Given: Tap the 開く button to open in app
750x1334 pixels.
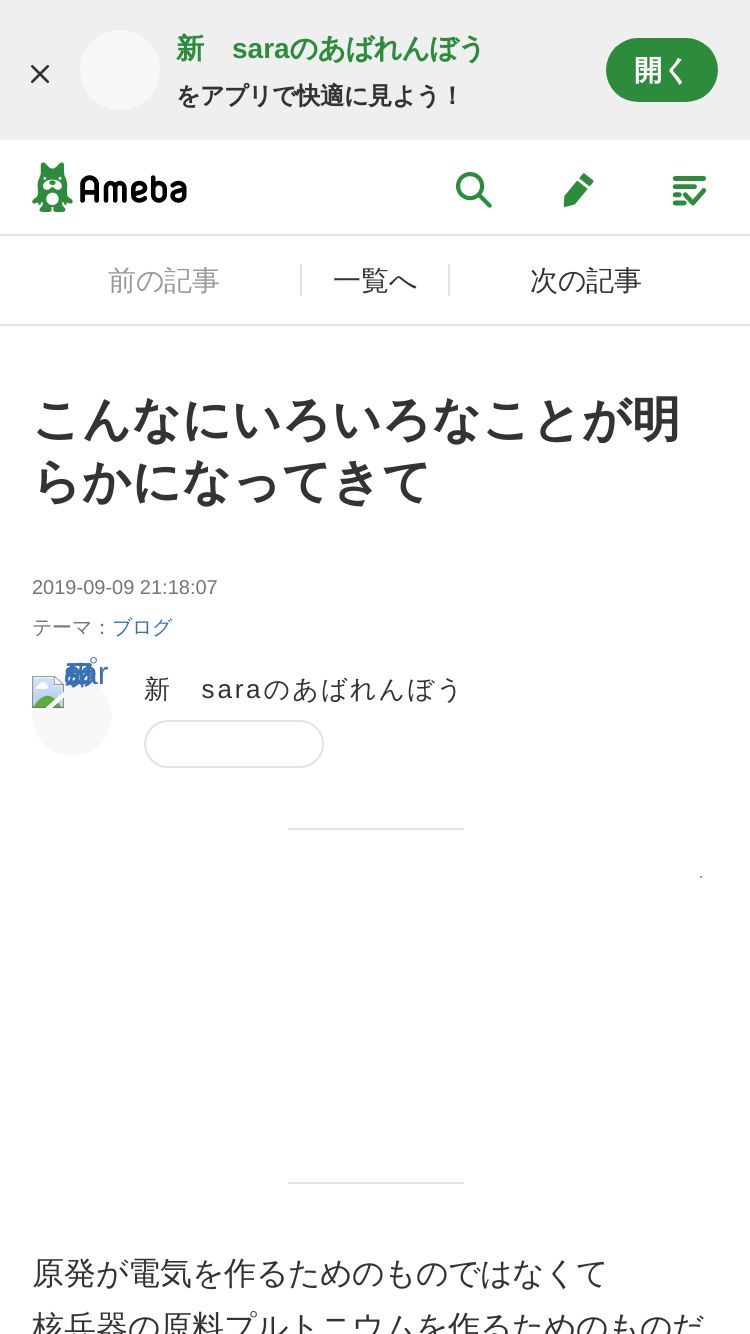Looking at the screenshot, I should [x=661, y=70].
